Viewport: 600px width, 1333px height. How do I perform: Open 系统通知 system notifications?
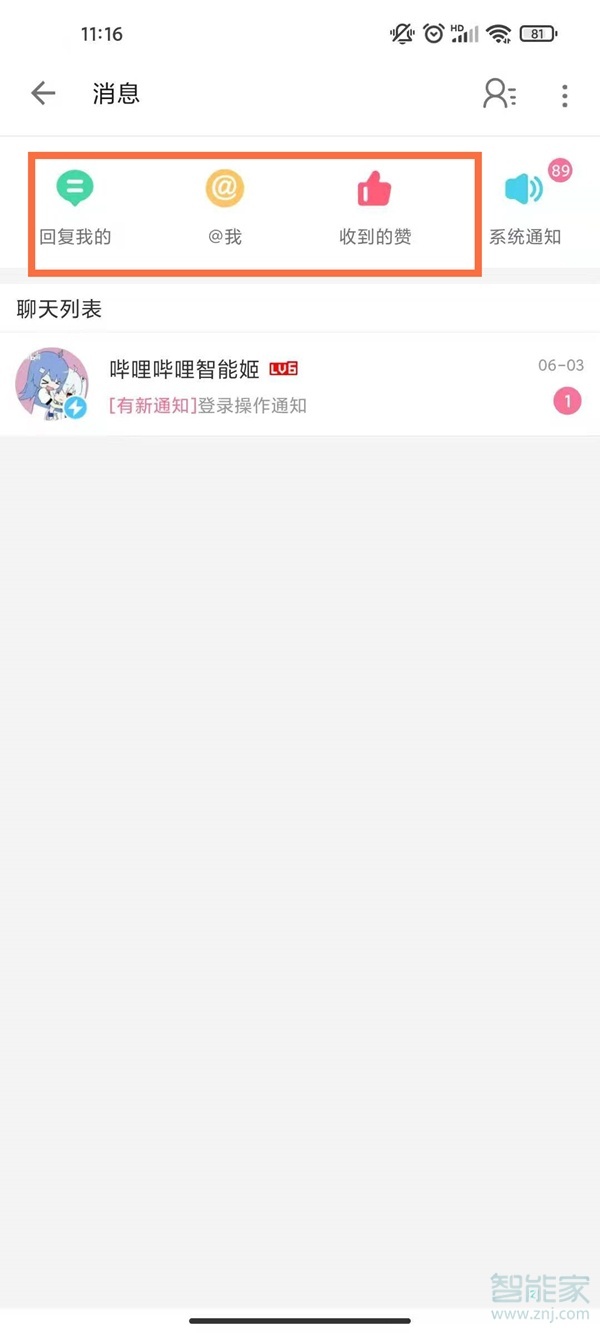(524, 208)
